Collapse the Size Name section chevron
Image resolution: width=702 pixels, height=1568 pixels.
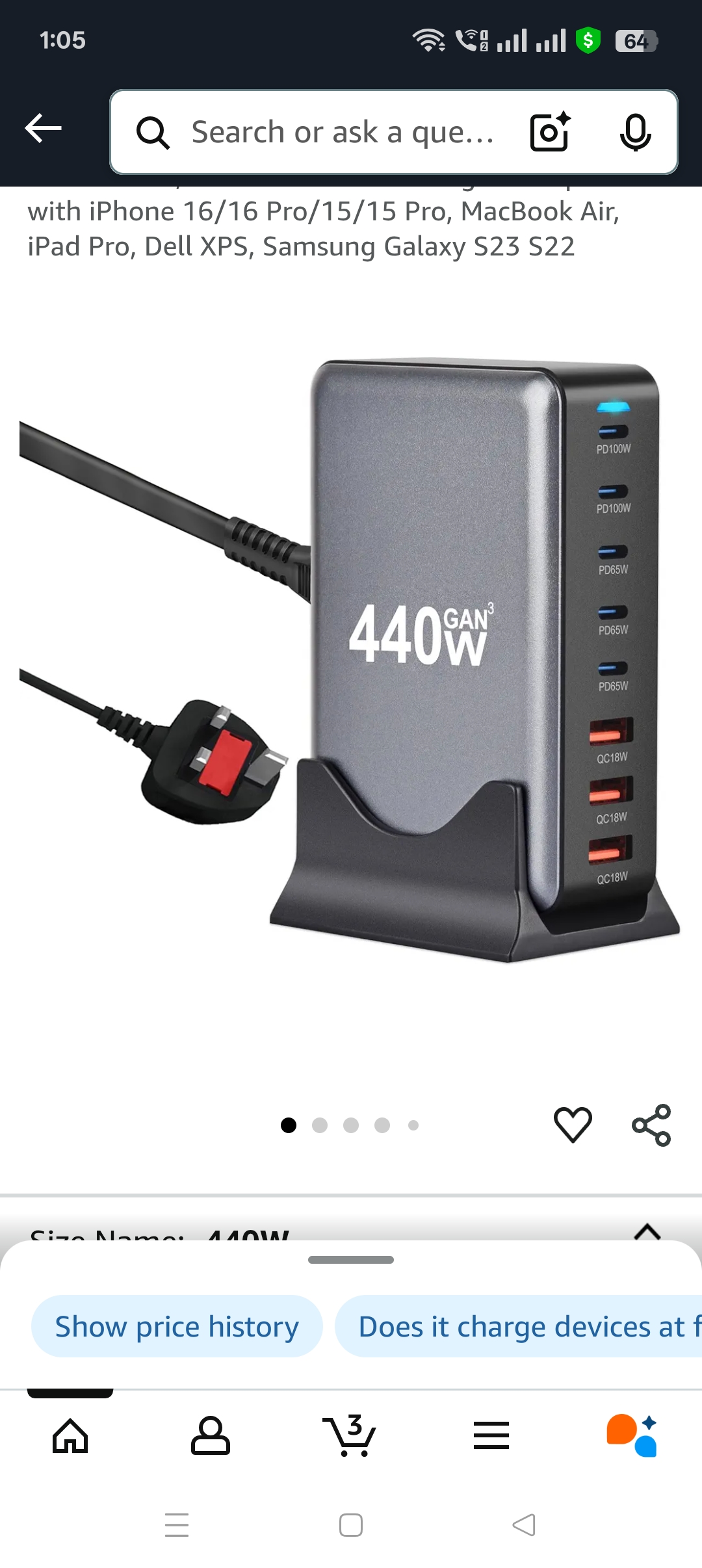click(x=647, y=1231)
